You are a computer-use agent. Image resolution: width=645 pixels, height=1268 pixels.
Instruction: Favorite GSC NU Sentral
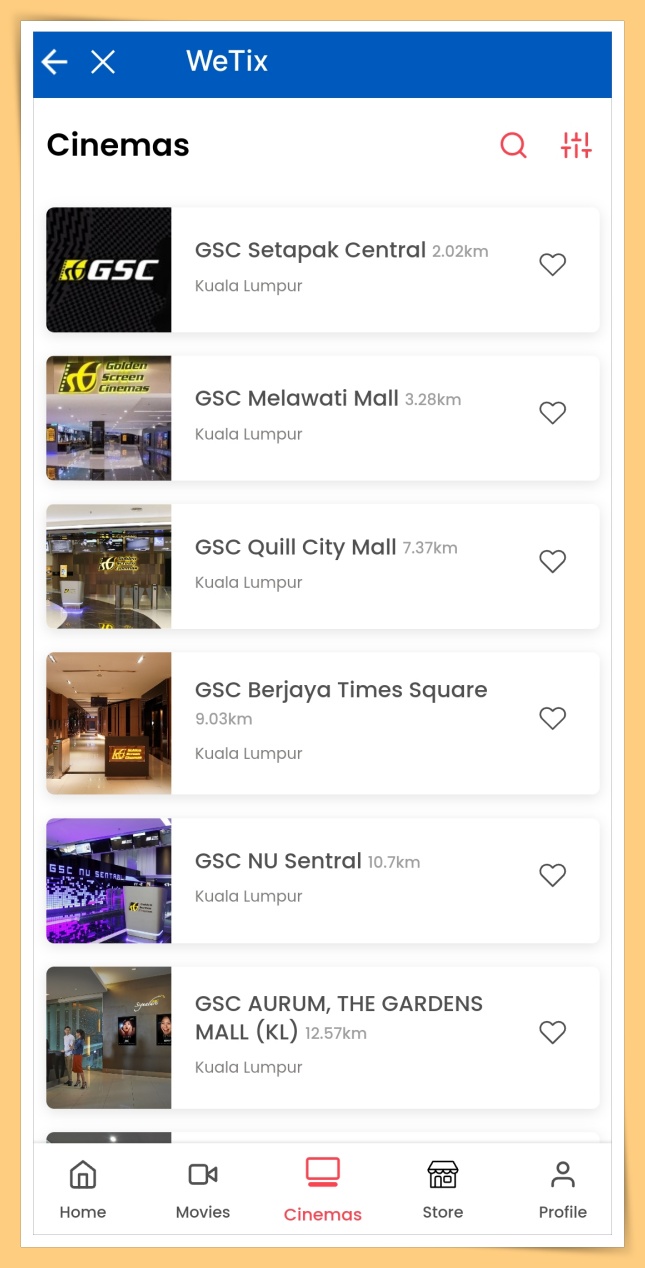(553, 875)
